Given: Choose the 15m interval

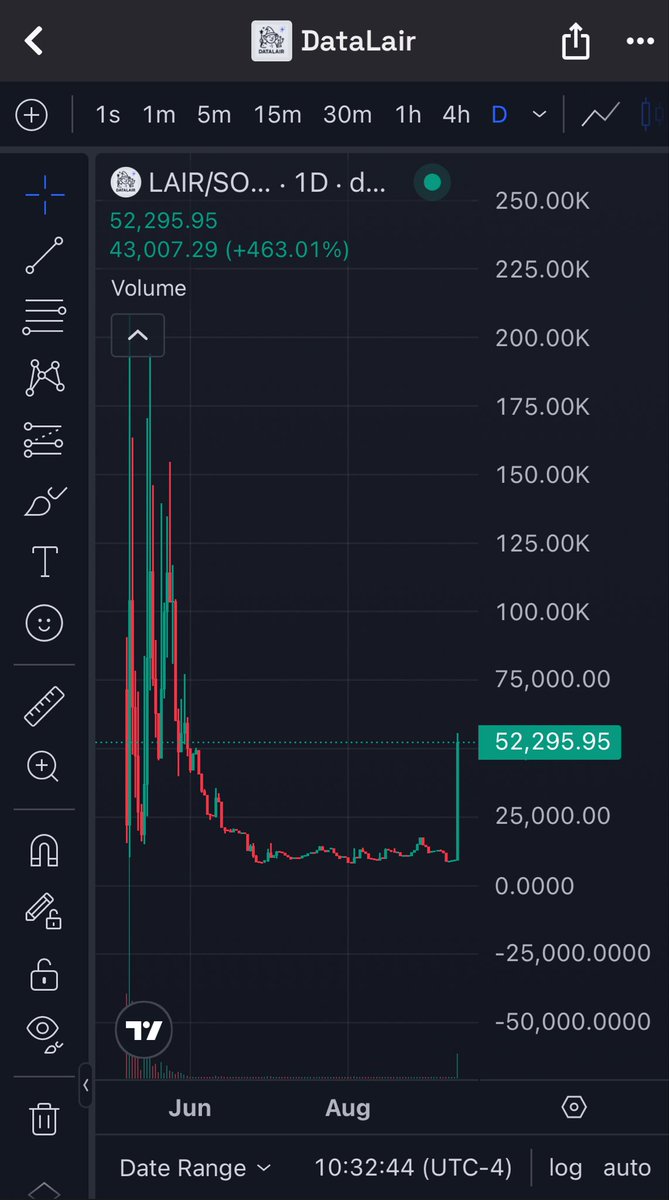Looking at the screenshot, I should click(277, 115).
